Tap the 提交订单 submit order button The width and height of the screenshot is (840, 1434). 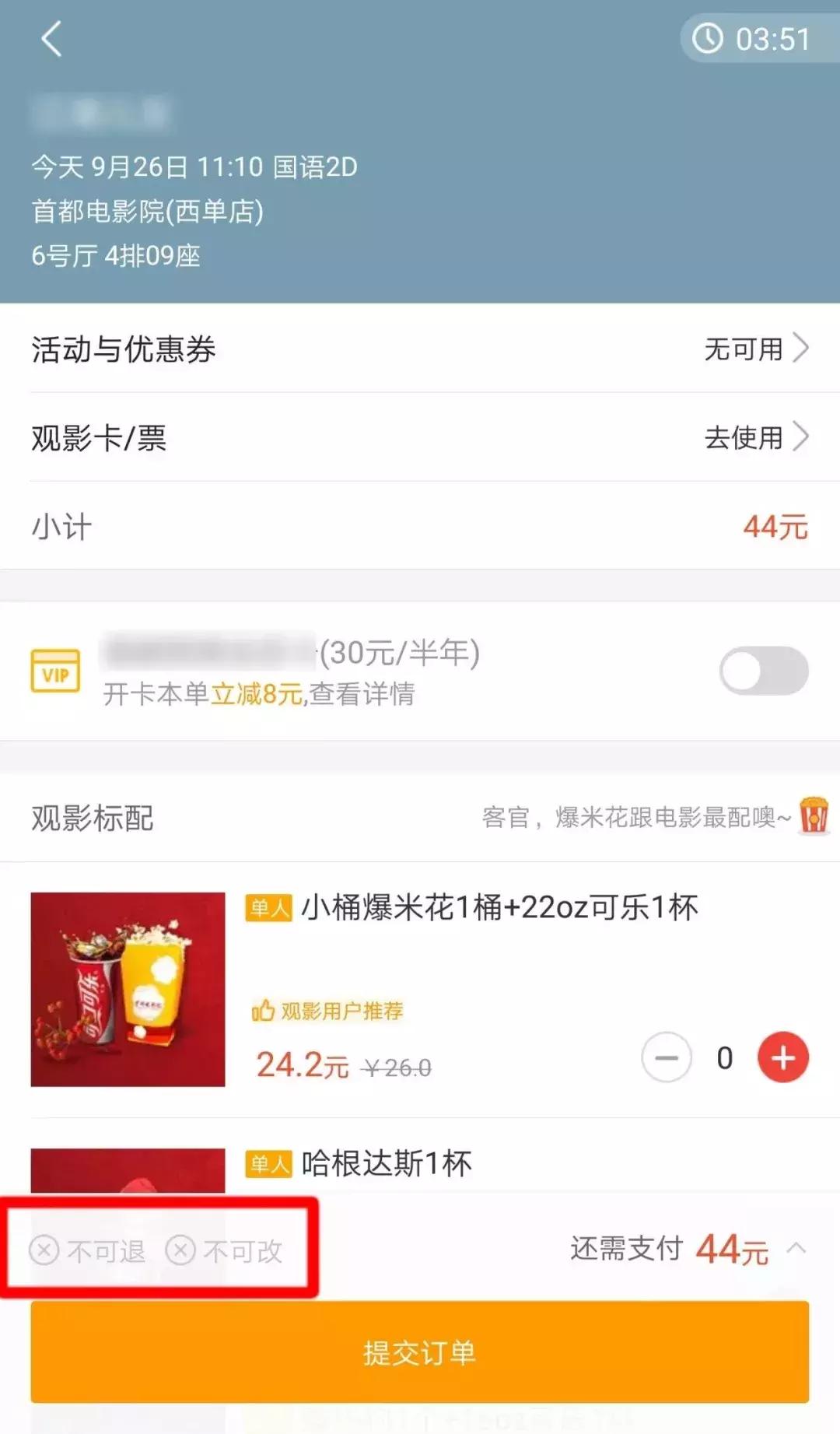pyautogui.click(x=420, y=1354)
